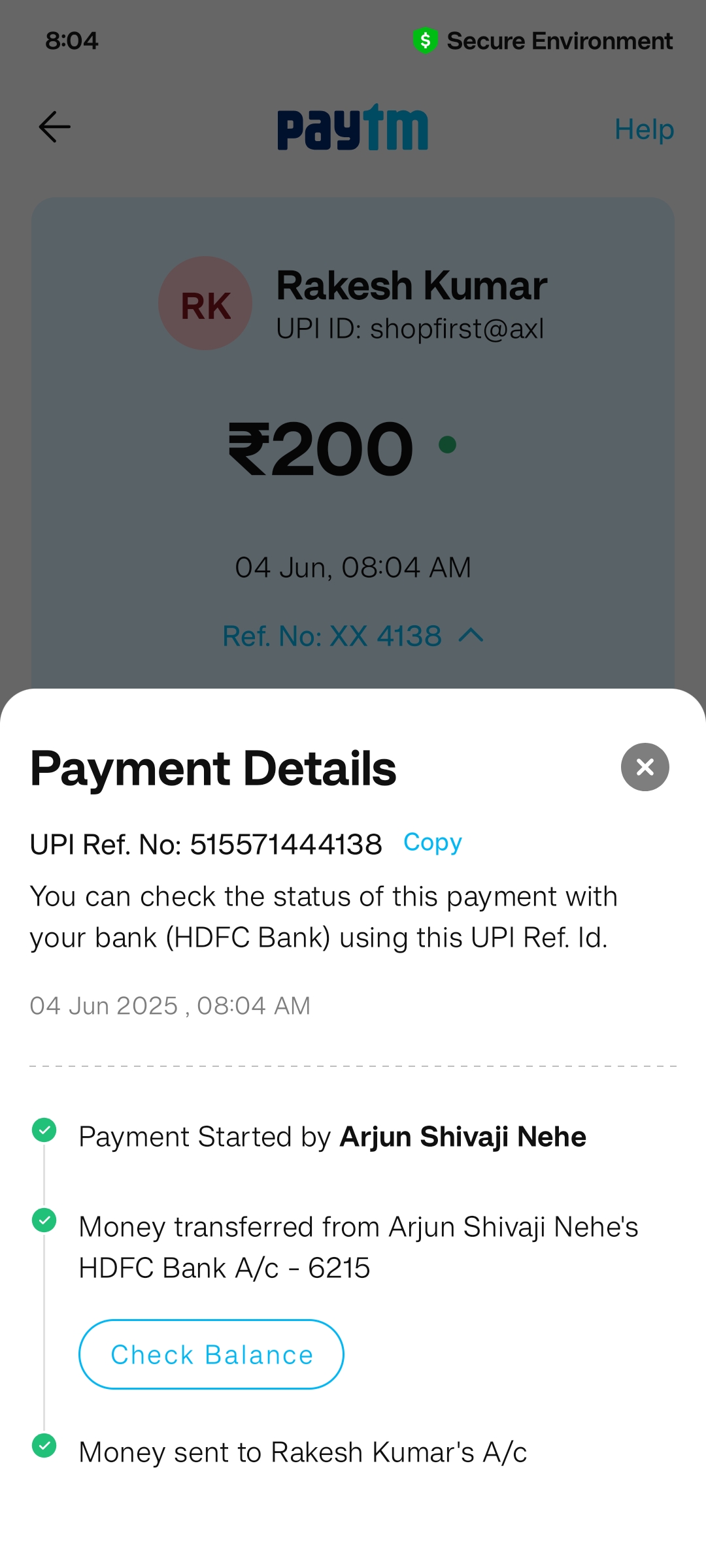Copy the UPI reference number

click(433, 843)
